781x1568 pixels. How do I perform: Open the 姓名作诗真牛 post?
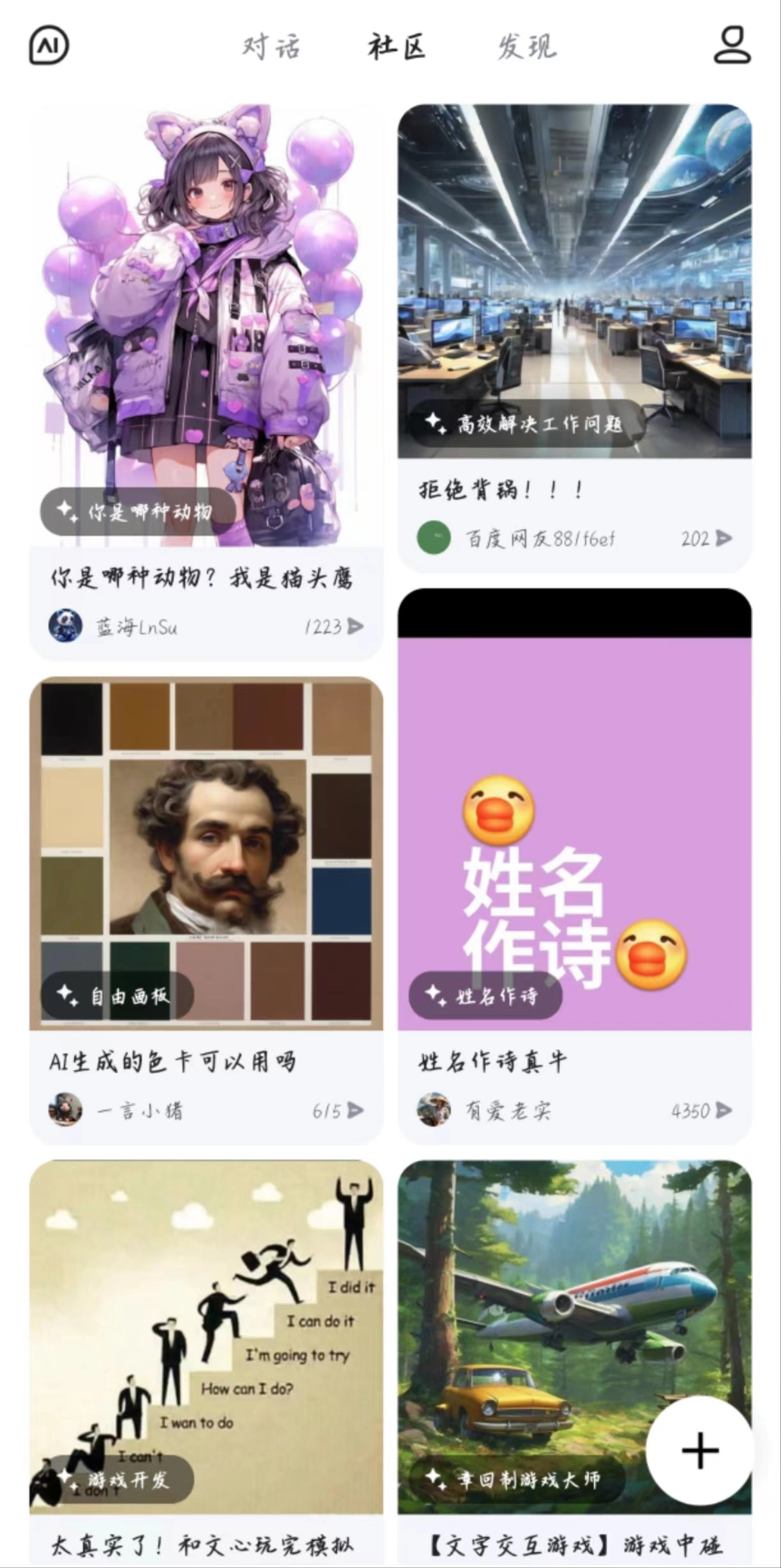pos(492,1062)
